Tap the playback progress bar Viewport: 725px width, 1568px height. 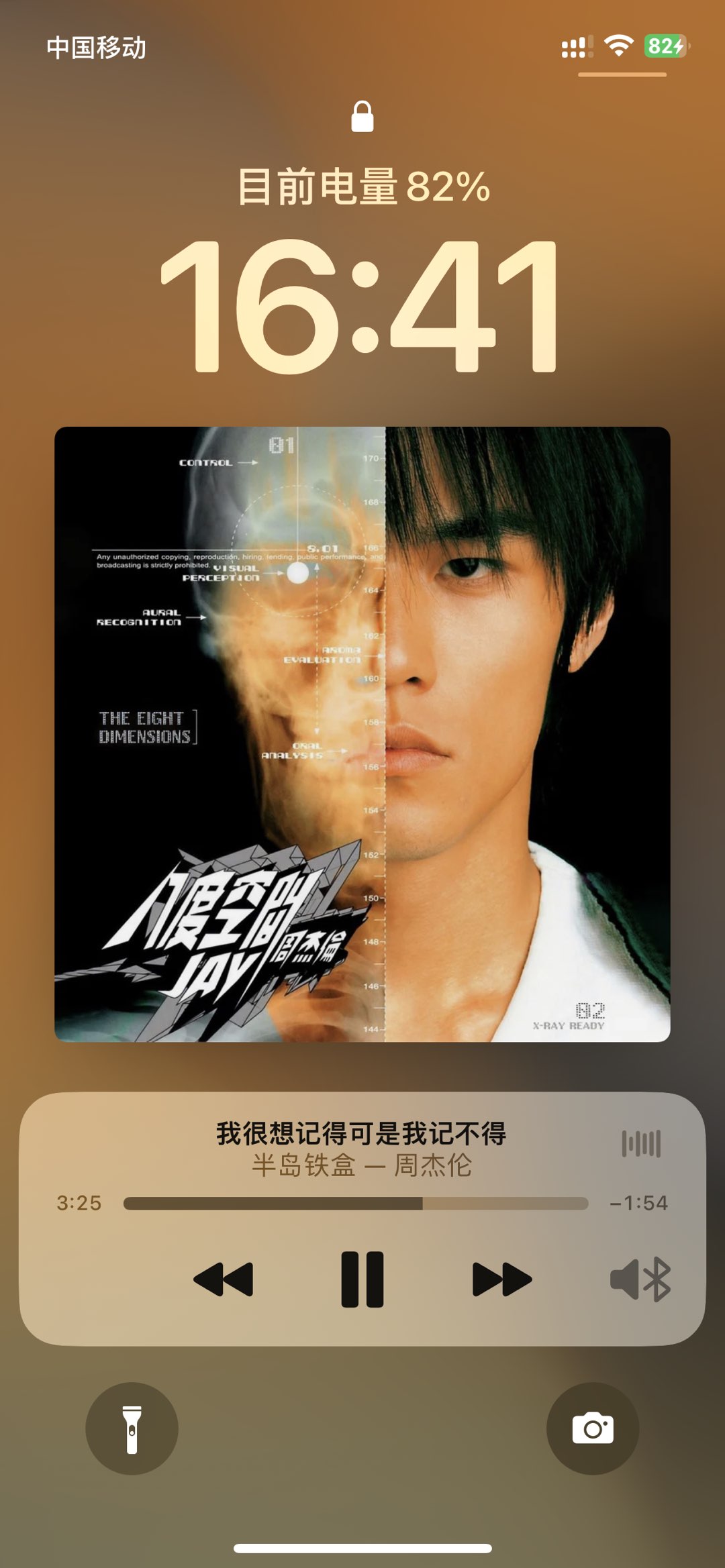pos(356,1203)
